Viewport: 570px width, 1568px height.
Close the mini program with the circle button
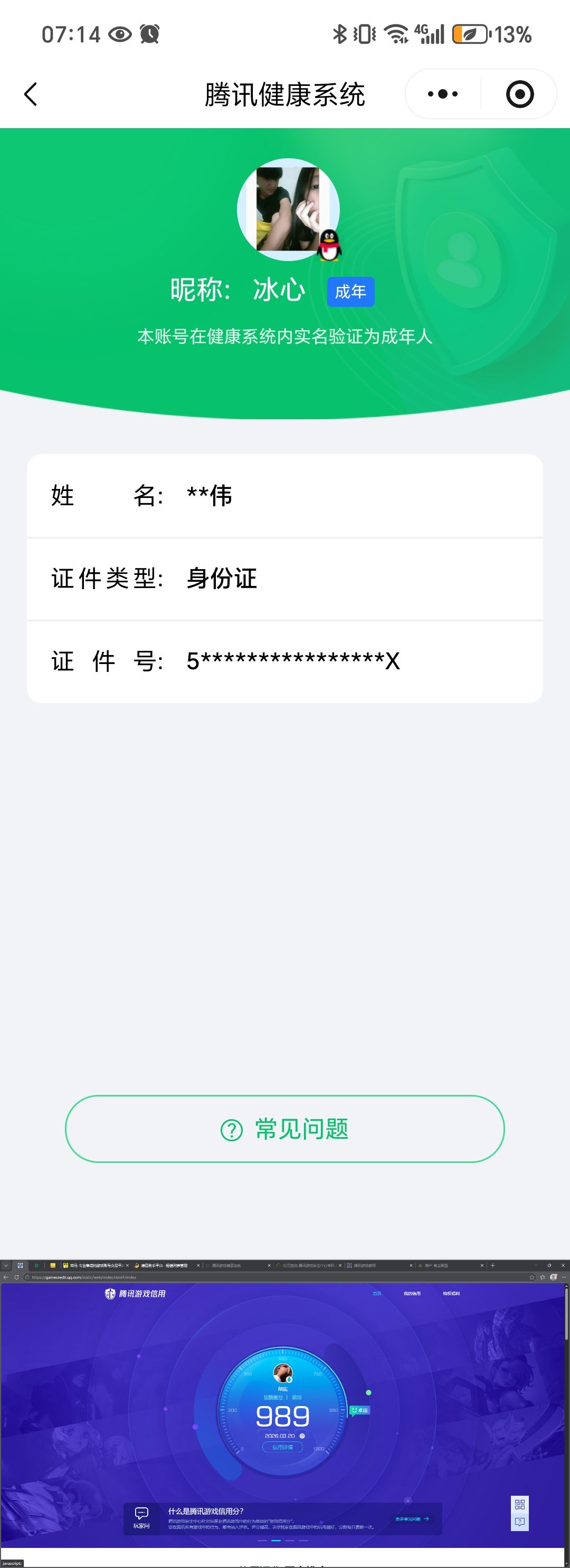[519, 94]
